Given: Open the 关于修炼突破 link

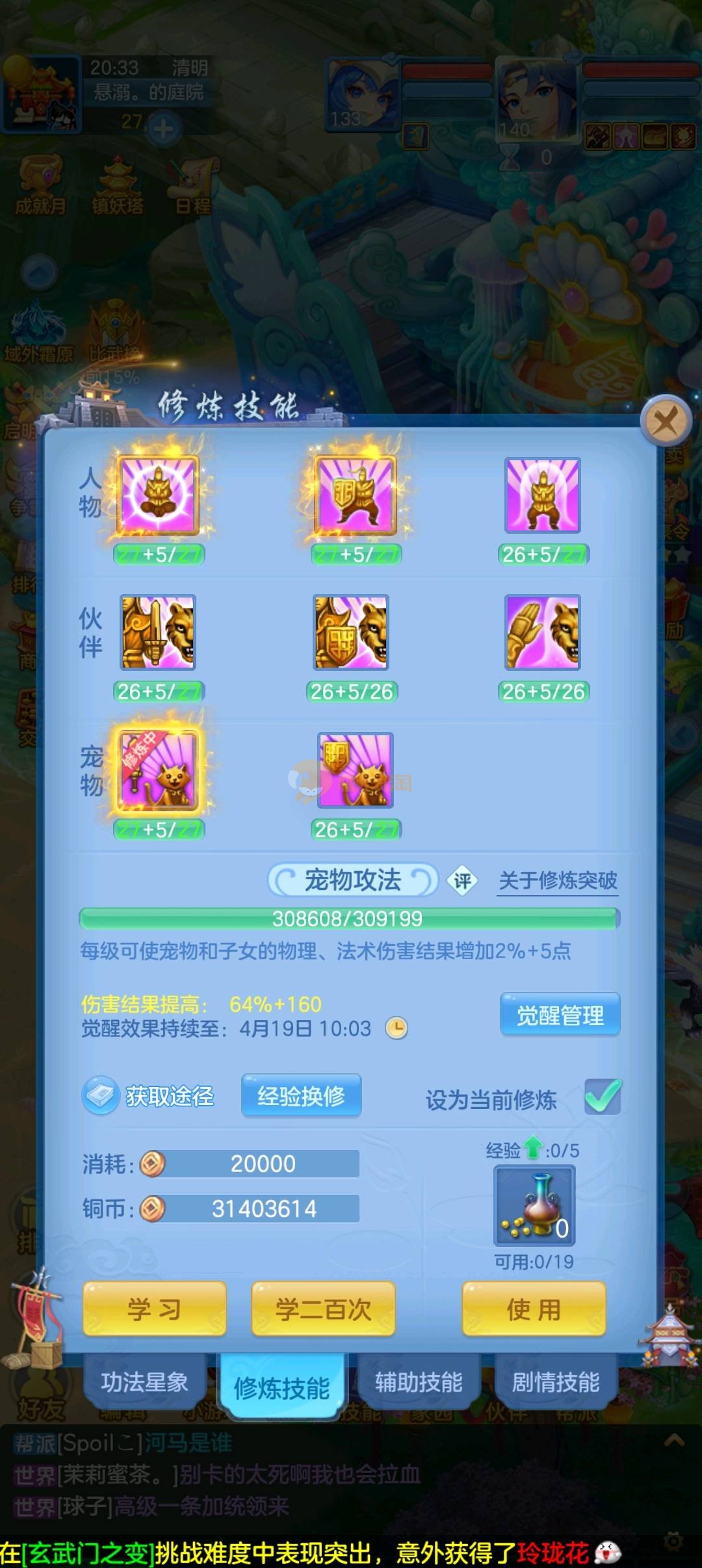Looking at the screenshot, I should point(558,881).
